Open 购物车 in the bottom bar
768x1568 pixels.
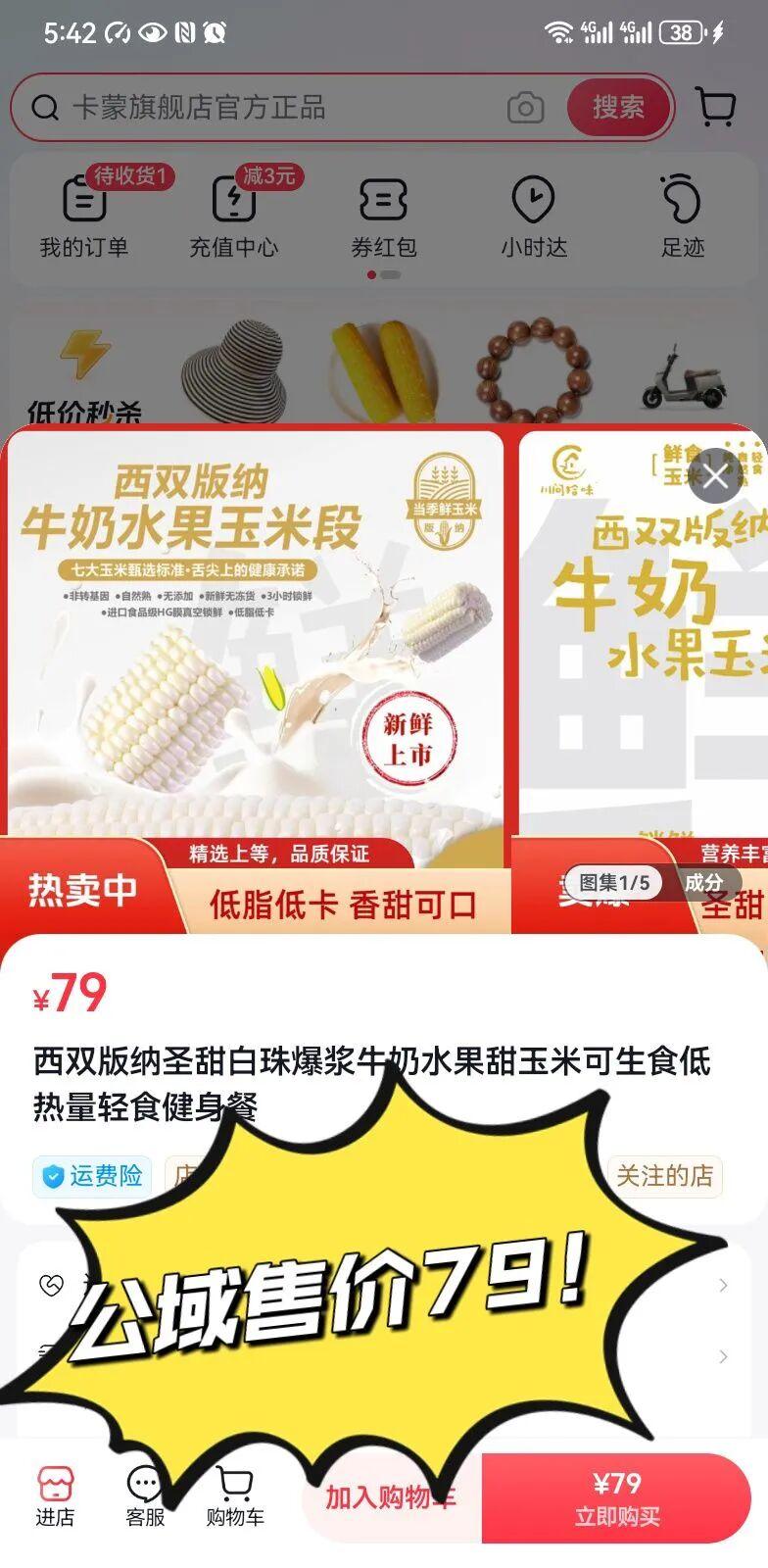coord(235,1496)
